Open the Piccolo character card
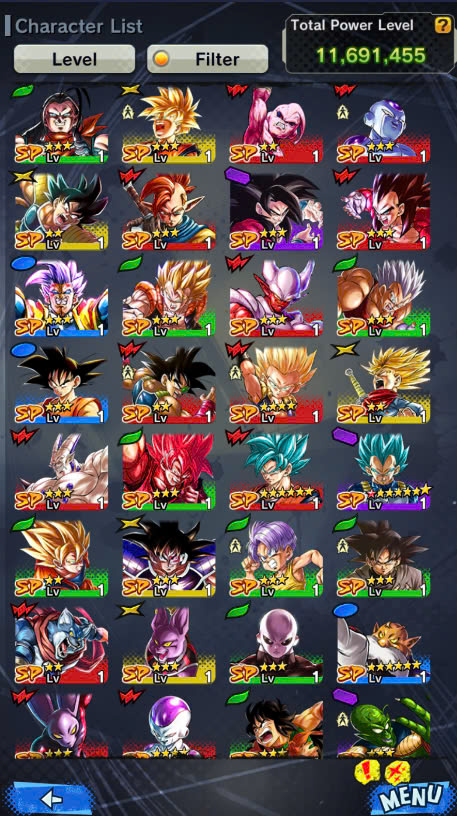The width and height of the screenshot is (457, 816). coord(384,724)
